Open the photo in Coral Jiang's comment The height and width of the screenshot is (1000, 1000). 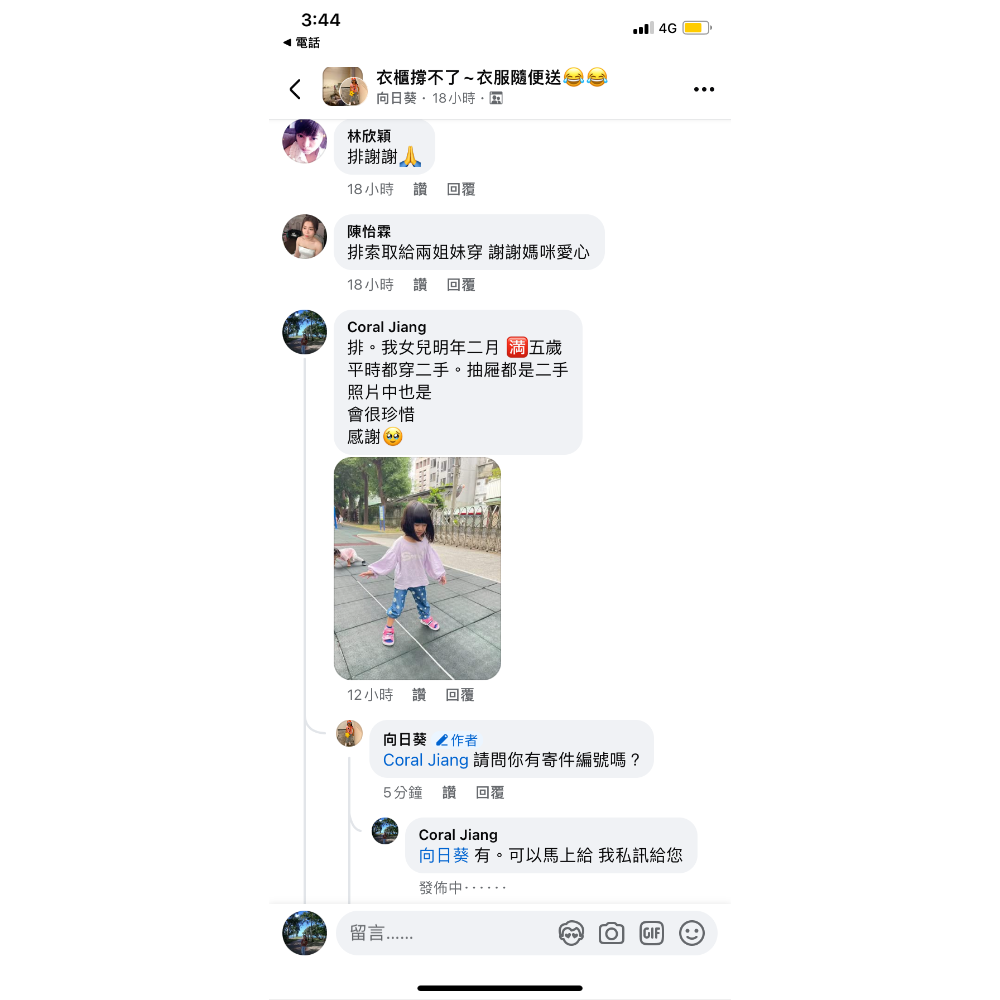pyautogui.click(x=417, y=568)
